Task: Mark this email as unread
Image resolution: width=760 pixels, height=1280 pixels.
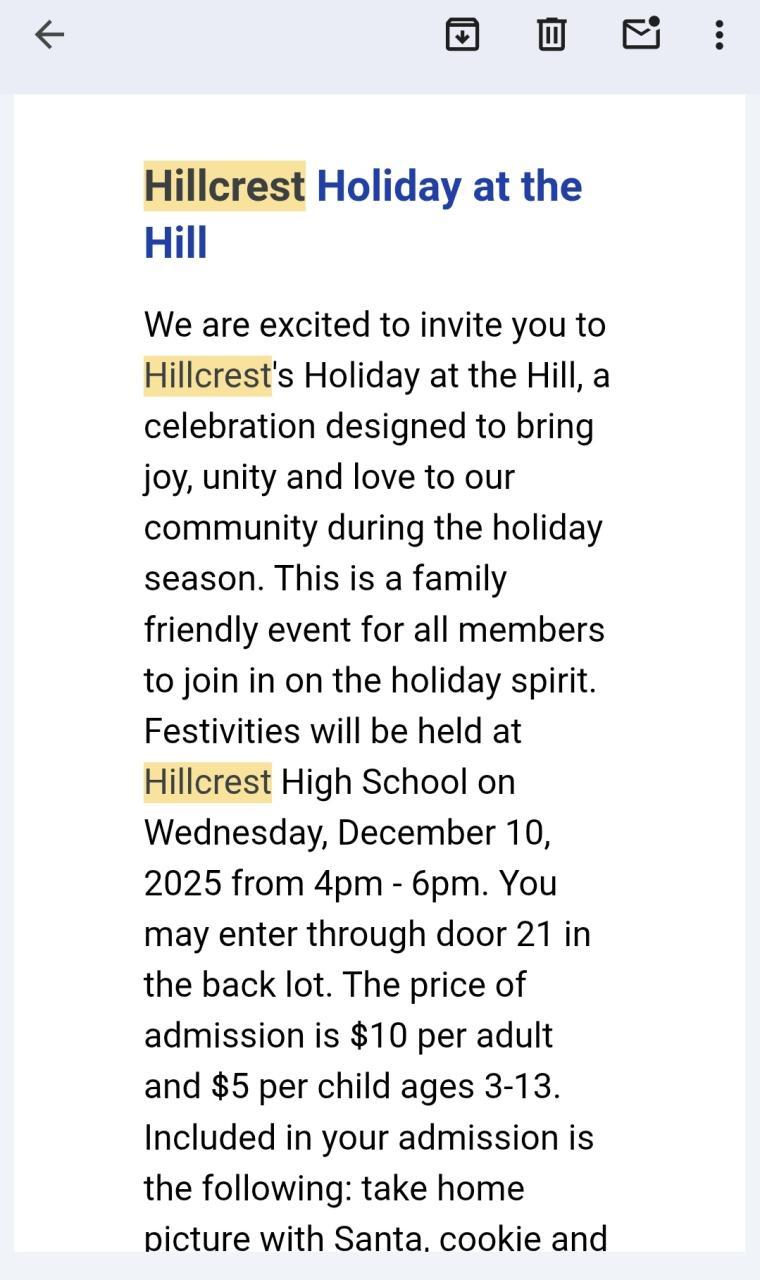Action: pos(641,34)
